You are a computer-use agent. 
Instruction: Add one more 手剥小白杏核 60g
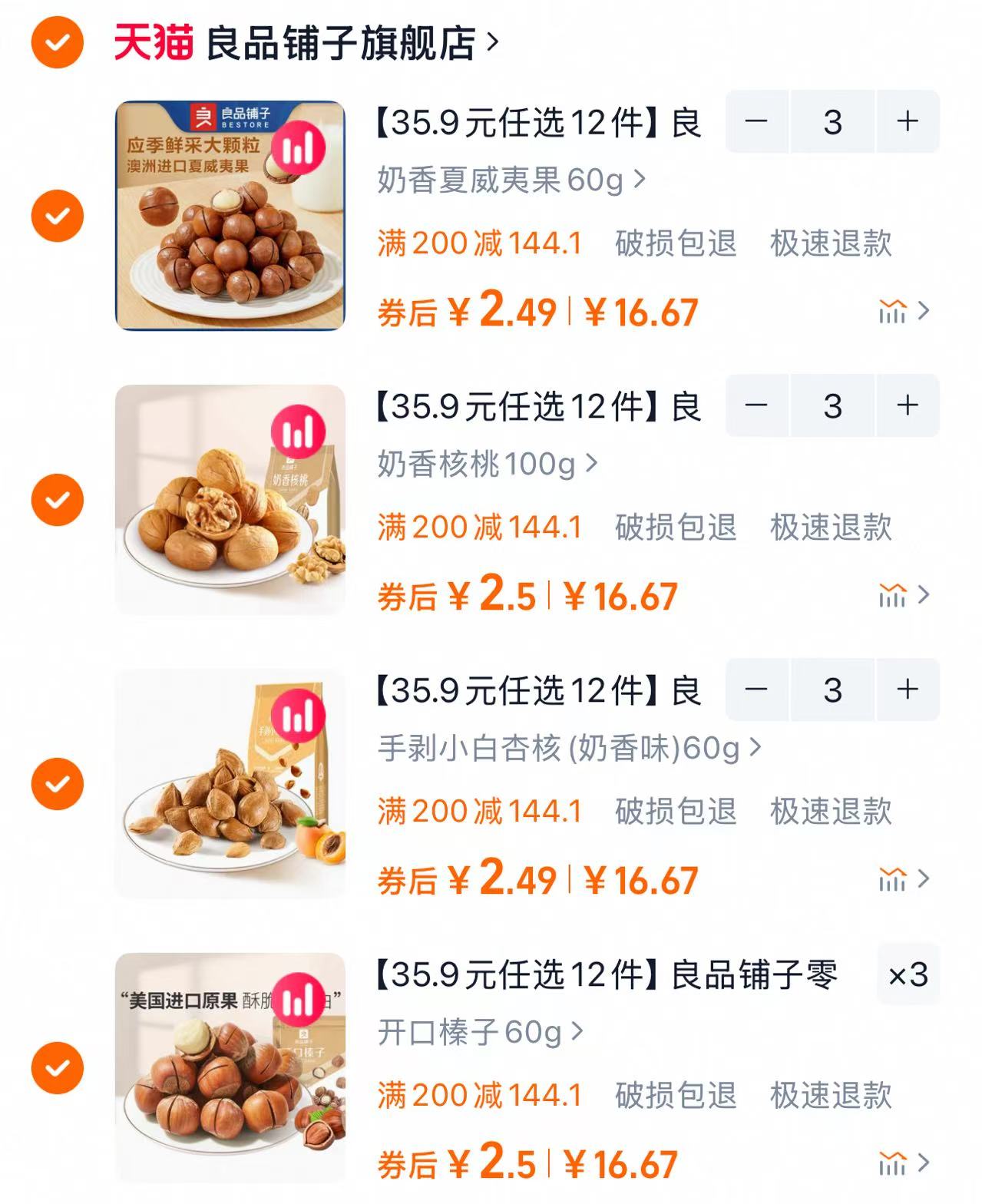click(x=908, y=690)
